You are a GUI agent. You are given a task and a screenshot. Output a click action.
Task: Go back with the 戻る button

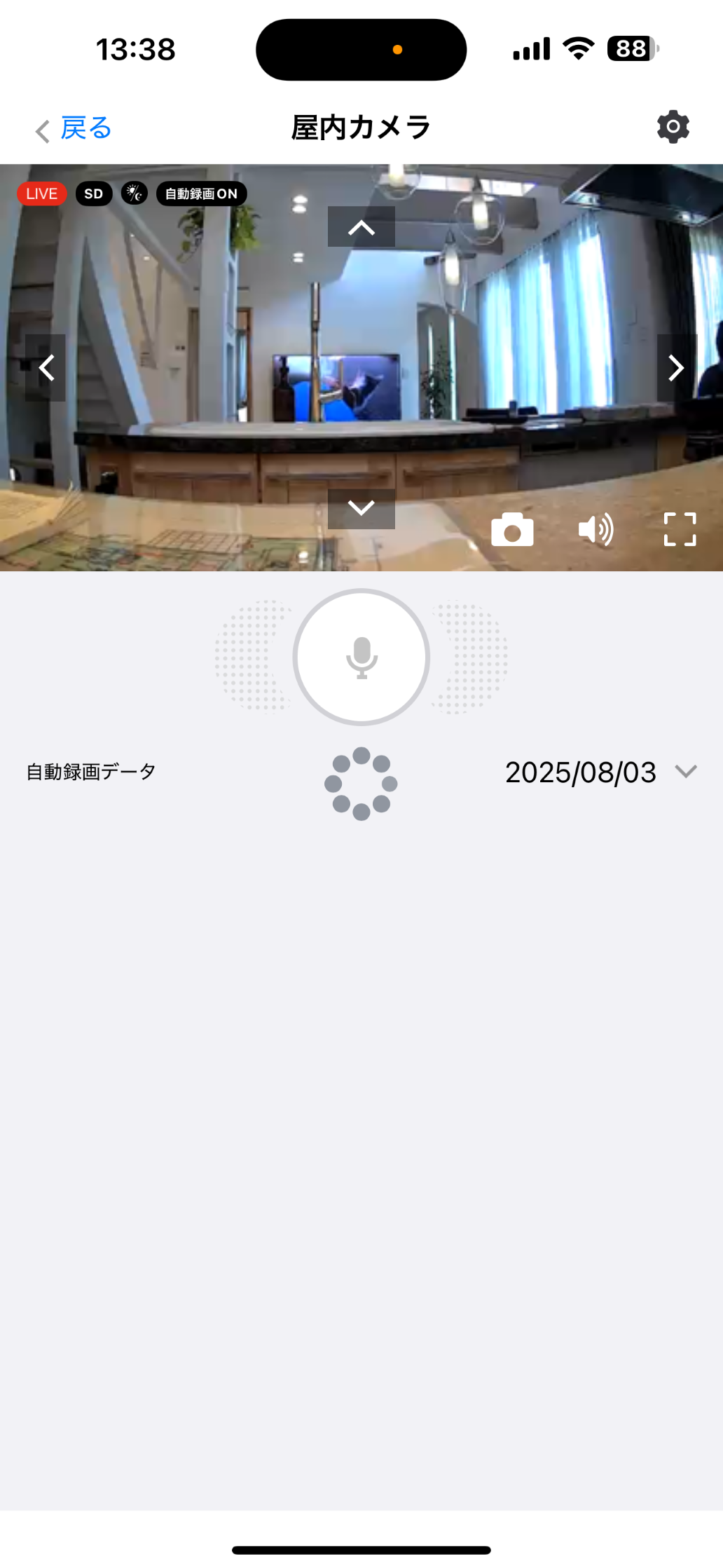coord(74,129)
